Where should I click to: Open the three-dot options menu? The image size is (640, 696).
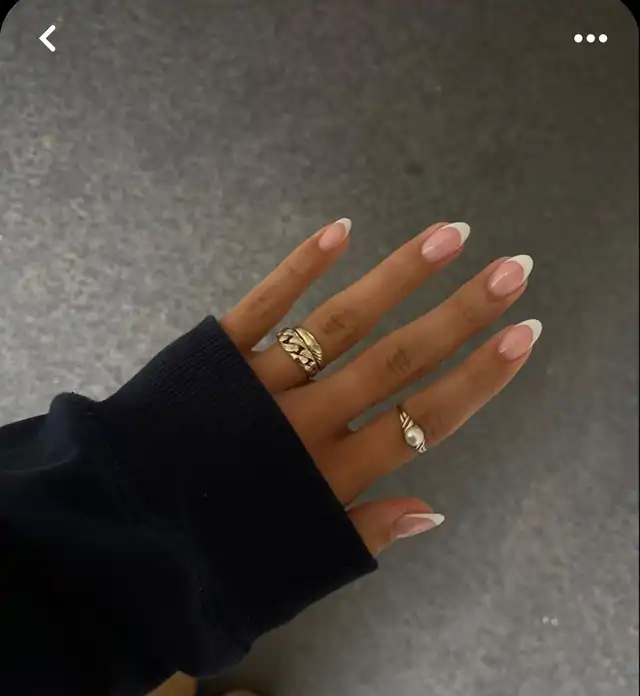590,39
